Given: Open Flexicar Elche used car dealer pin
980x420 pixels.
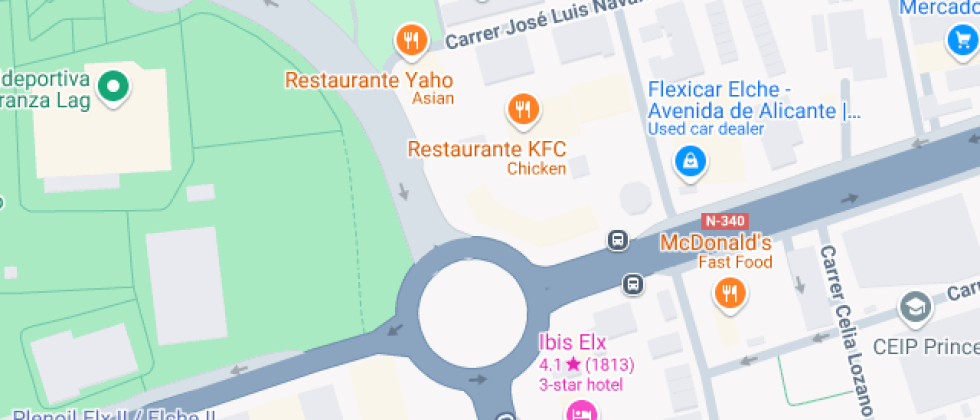Looking at the screenshot, I should [689, 160].
